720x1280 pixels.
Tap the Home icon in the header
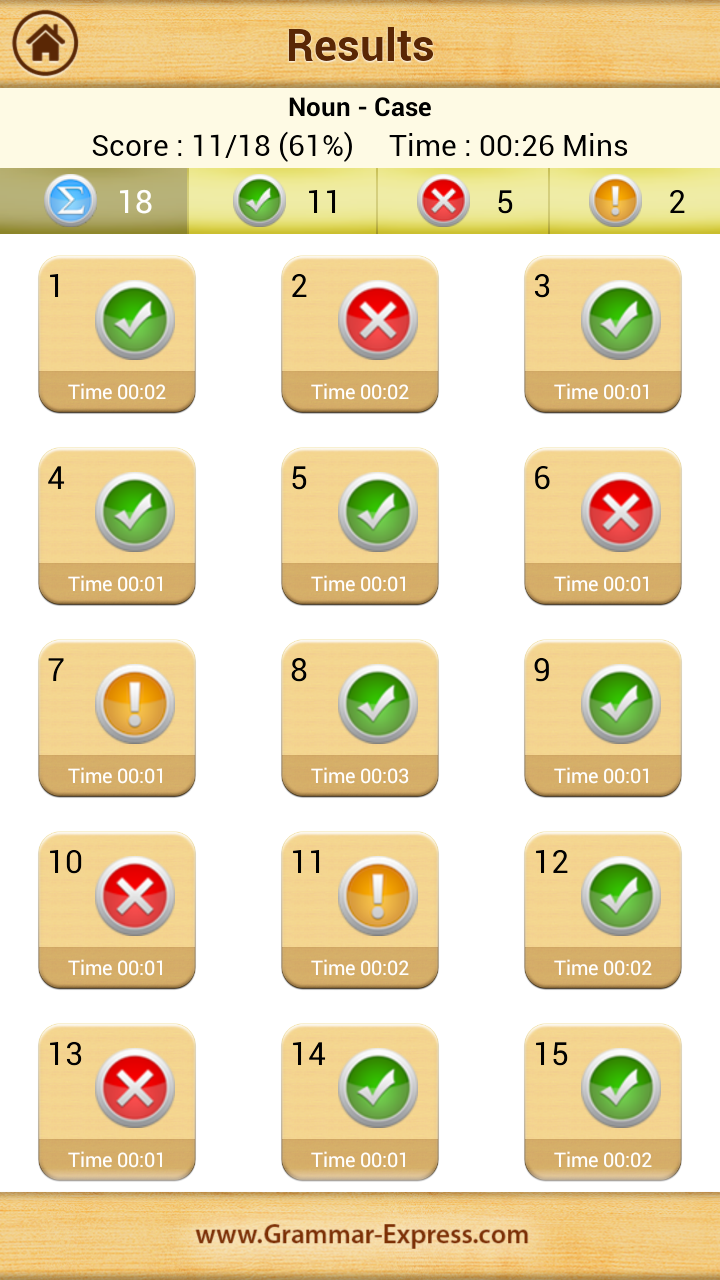point(44,42)
